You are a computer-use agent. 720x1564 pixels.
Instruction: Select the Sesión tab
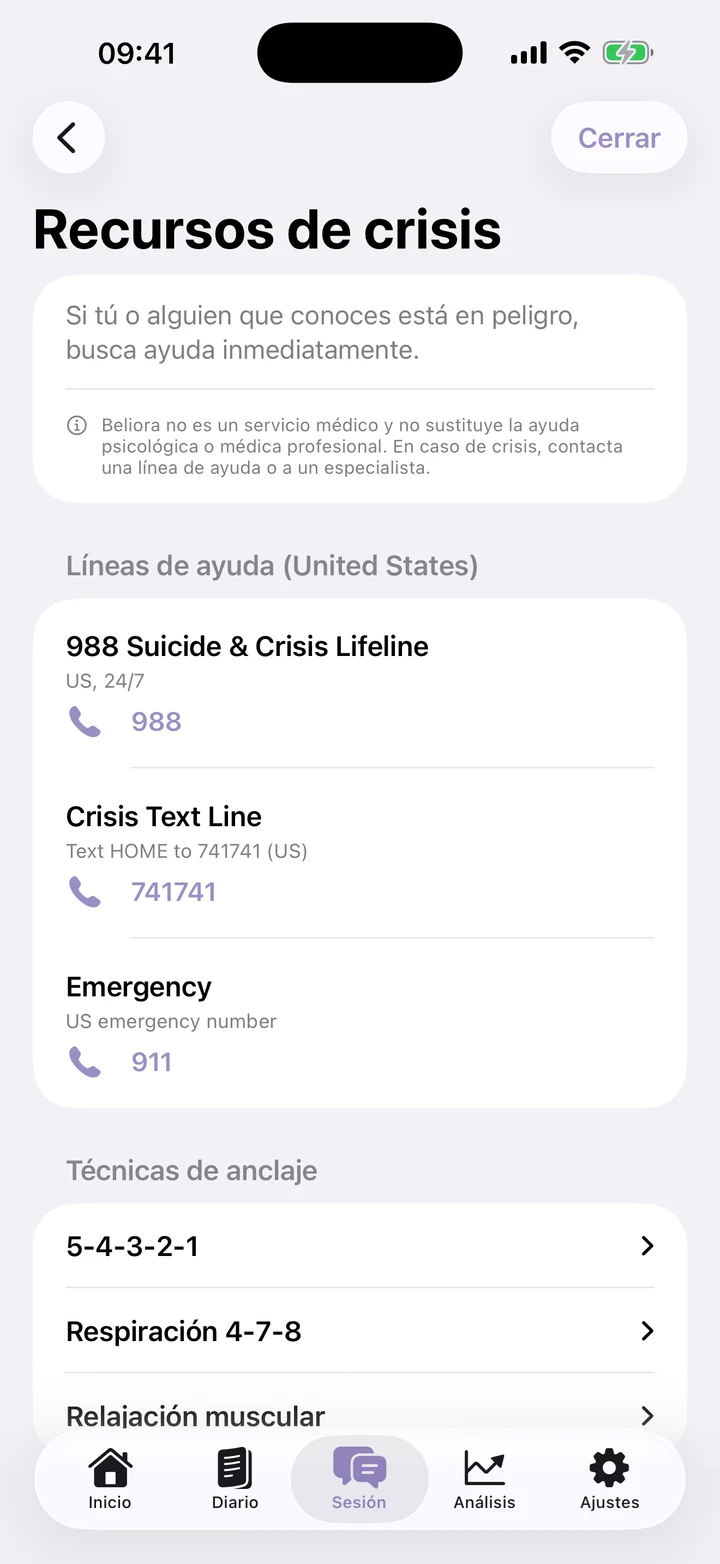point(359,1479)
